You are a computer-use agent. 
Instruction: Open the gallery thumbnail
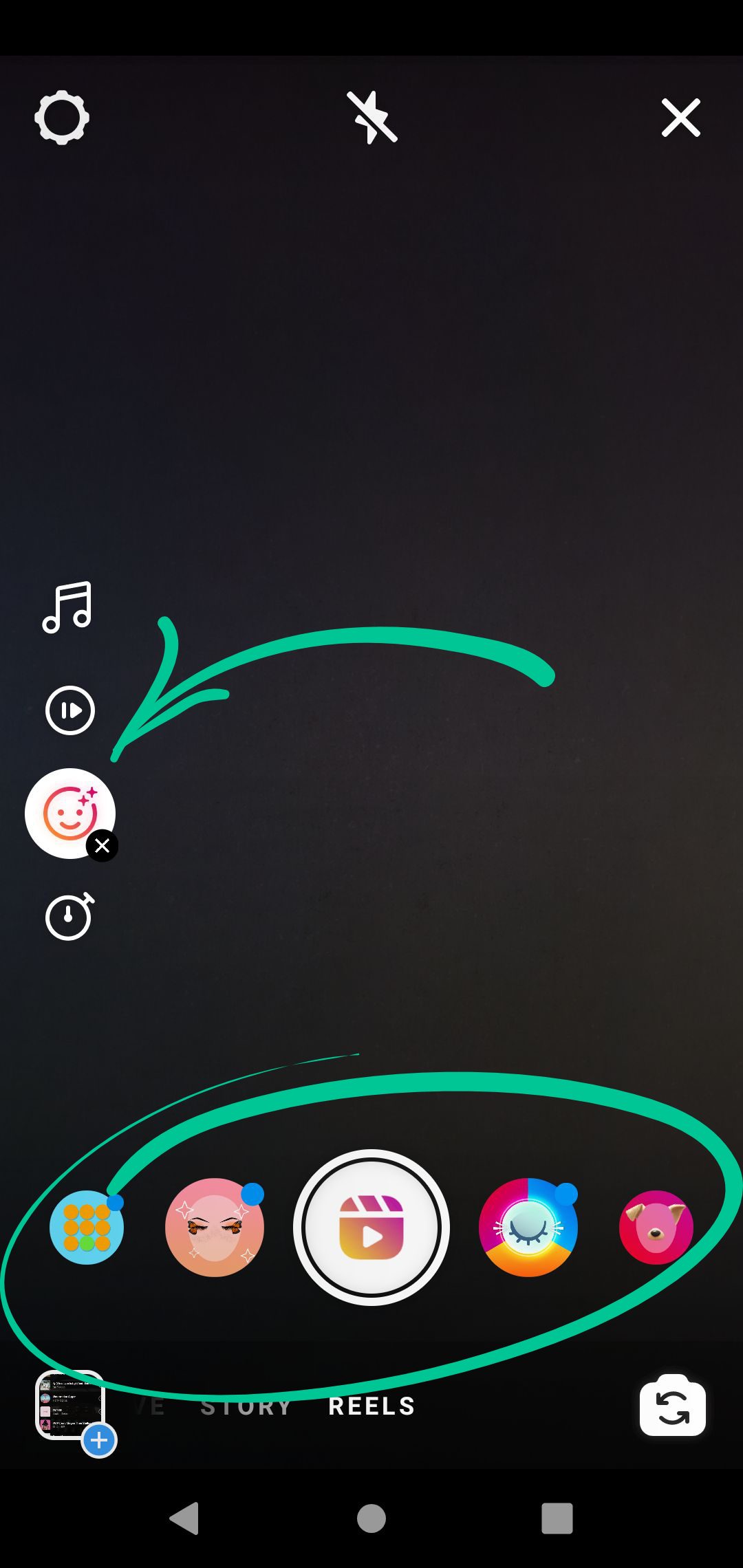70,1405
